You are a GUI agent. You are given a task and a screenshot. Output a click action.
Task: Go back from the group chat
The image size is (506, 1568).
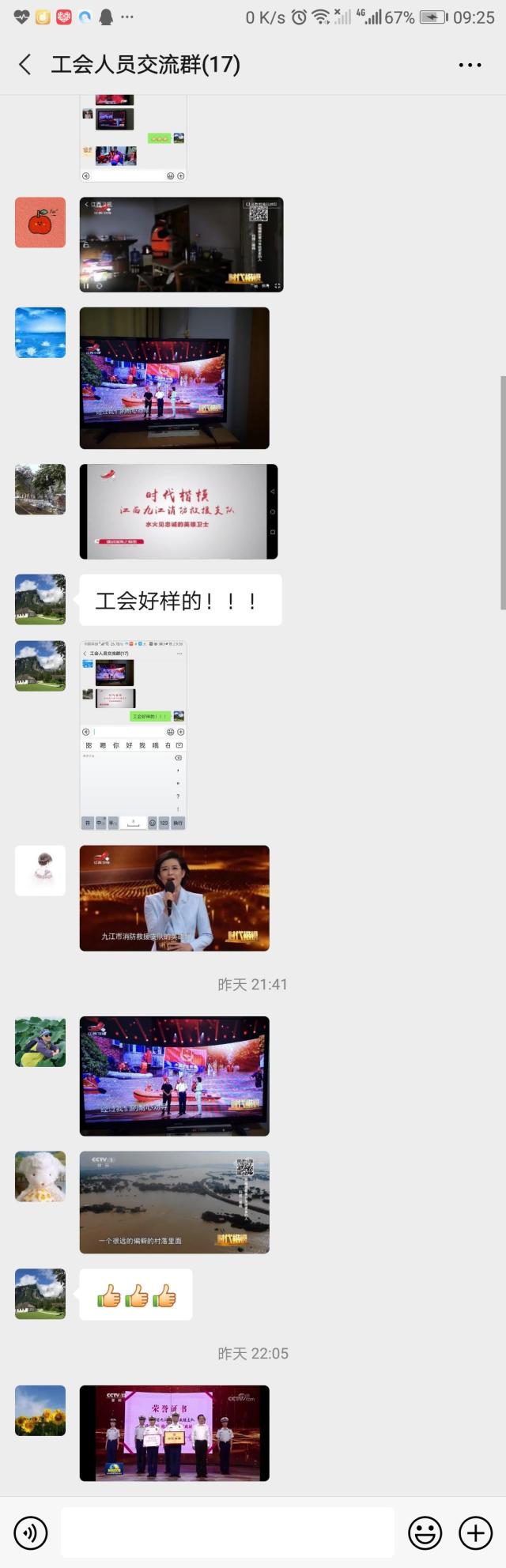(x=25, y=65)
